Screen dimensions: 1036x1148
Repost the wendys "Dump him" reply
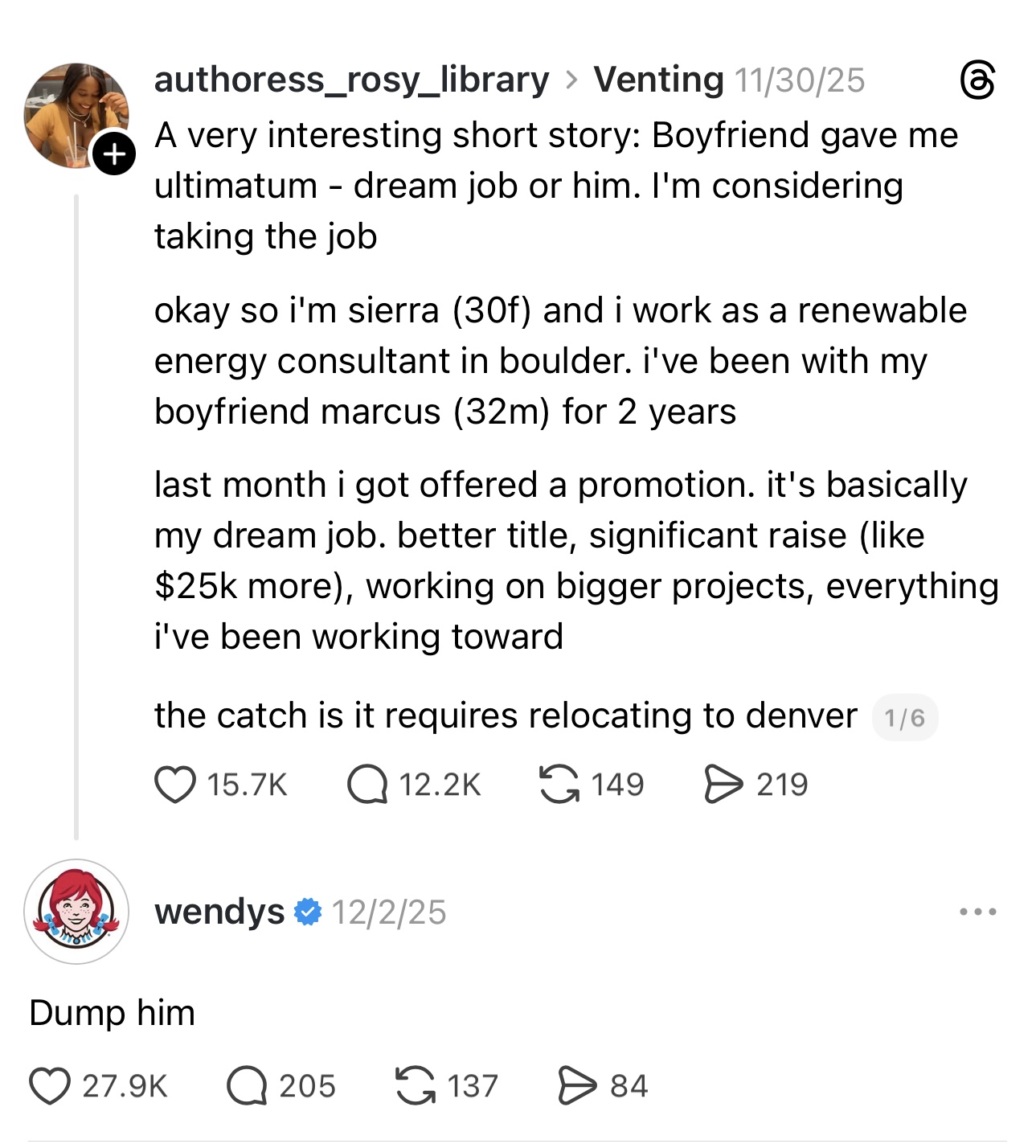(x=416, y=1086)
